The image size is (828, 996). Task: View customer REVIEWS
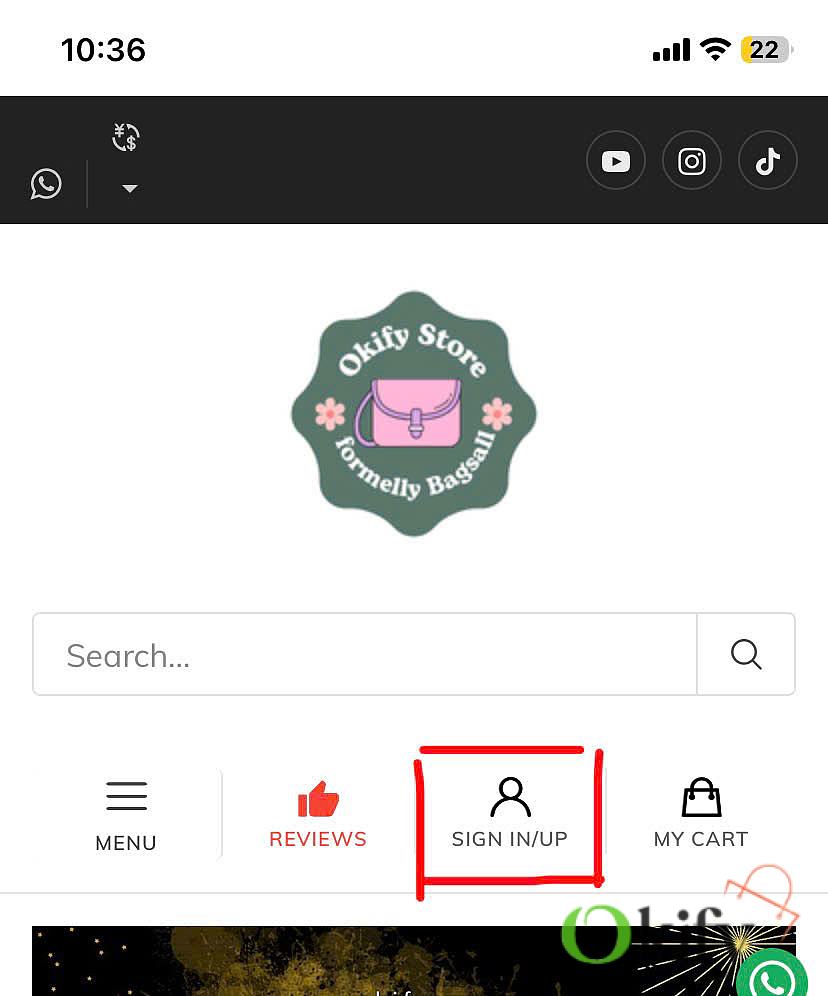318,815
